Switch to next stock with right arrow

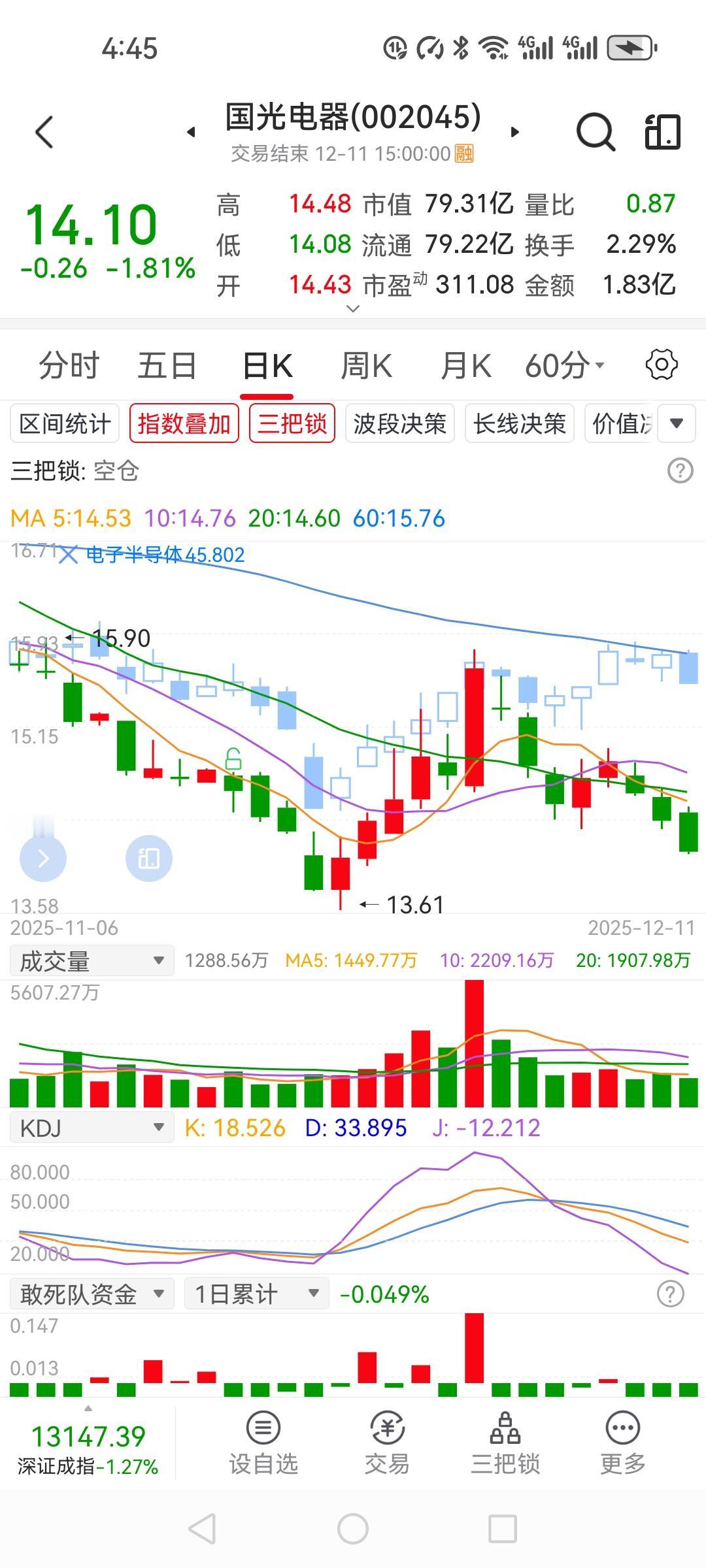pos(514,133)
